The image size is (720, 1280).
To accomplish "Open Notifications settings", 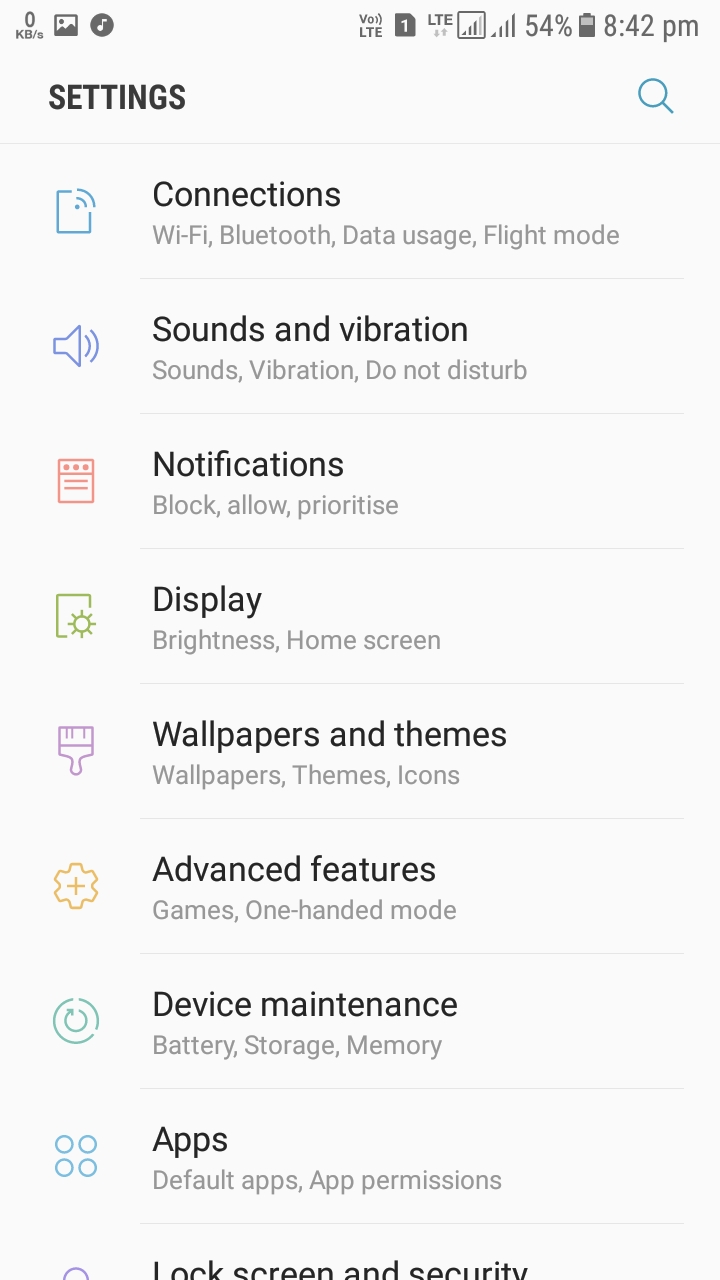I will pos(360,482).
